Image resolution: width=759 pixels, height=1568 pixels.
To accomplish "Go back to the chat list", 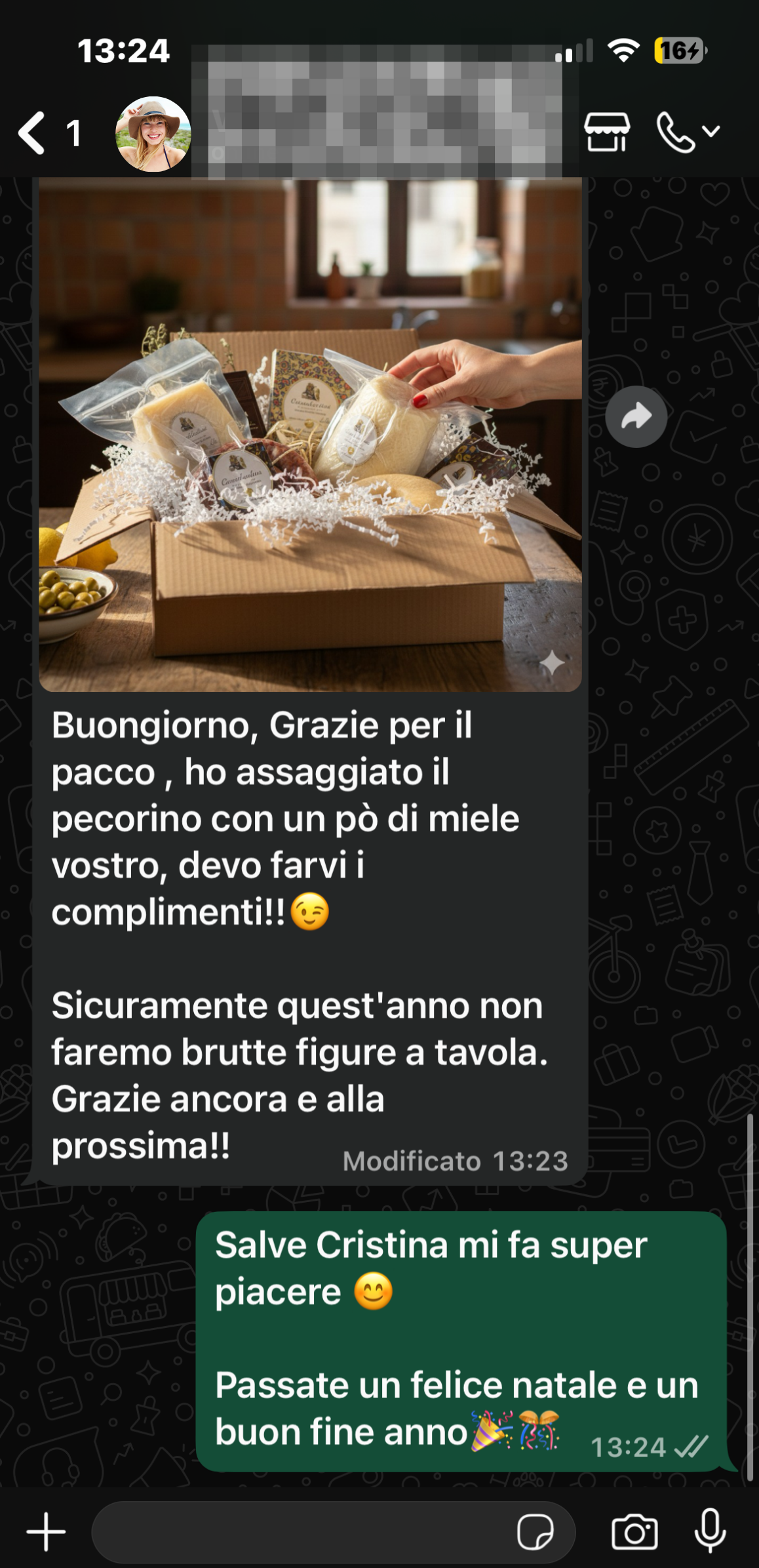I will pyautogui.click(x=33, y=133).
